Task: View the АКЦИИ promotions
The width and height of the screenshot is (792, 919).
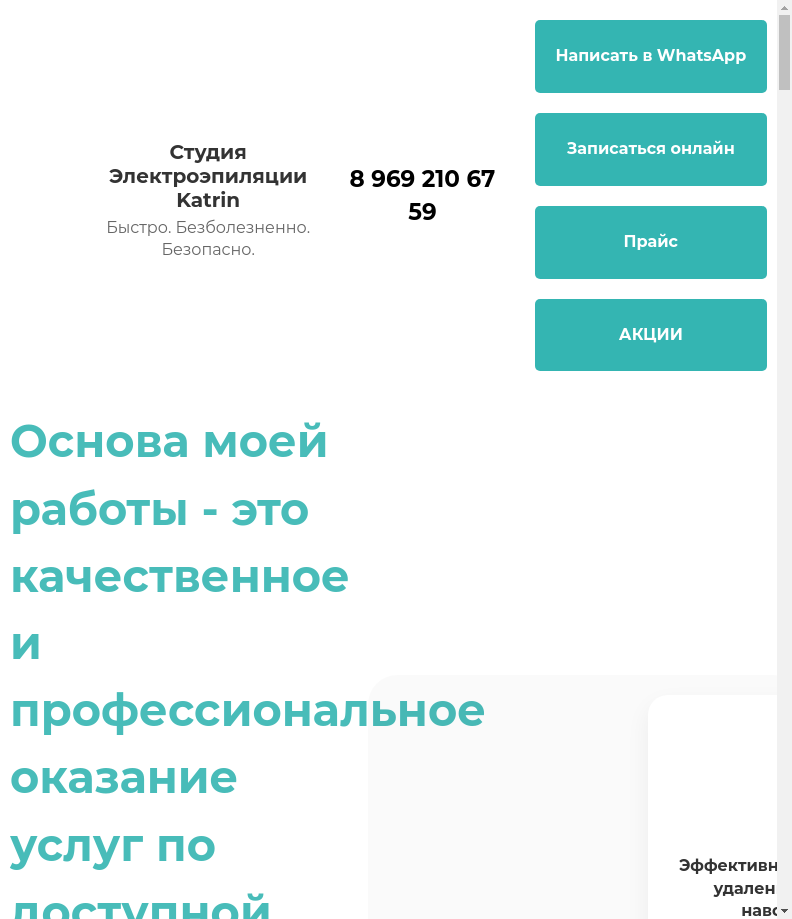Action: (x=650, y=335)
